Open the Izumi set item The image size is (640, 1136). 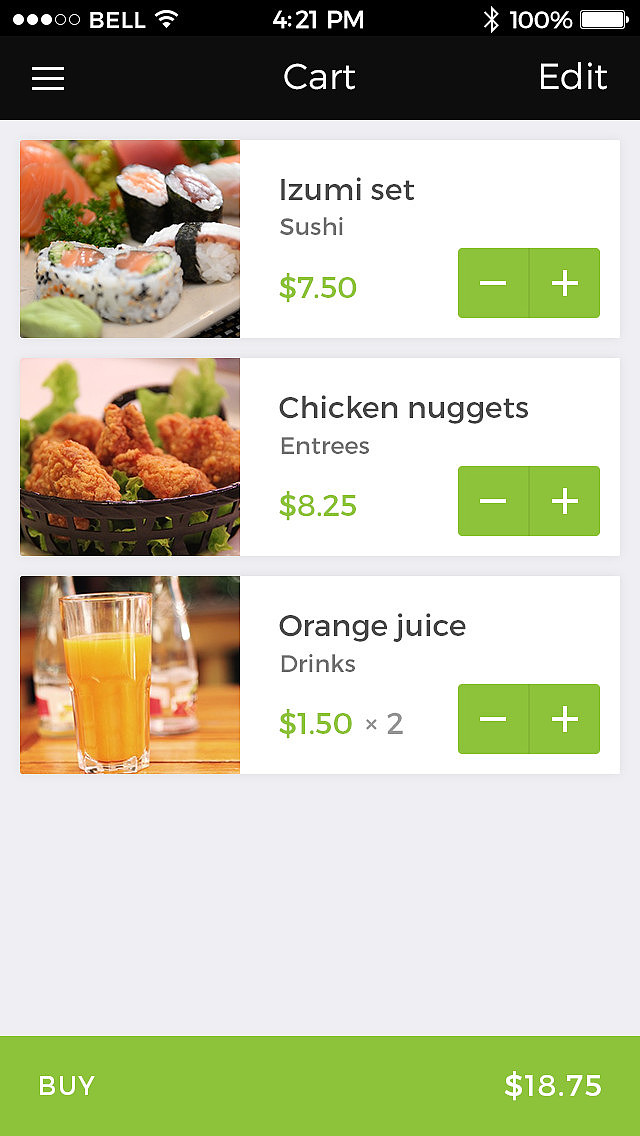(x=346, y=190)
